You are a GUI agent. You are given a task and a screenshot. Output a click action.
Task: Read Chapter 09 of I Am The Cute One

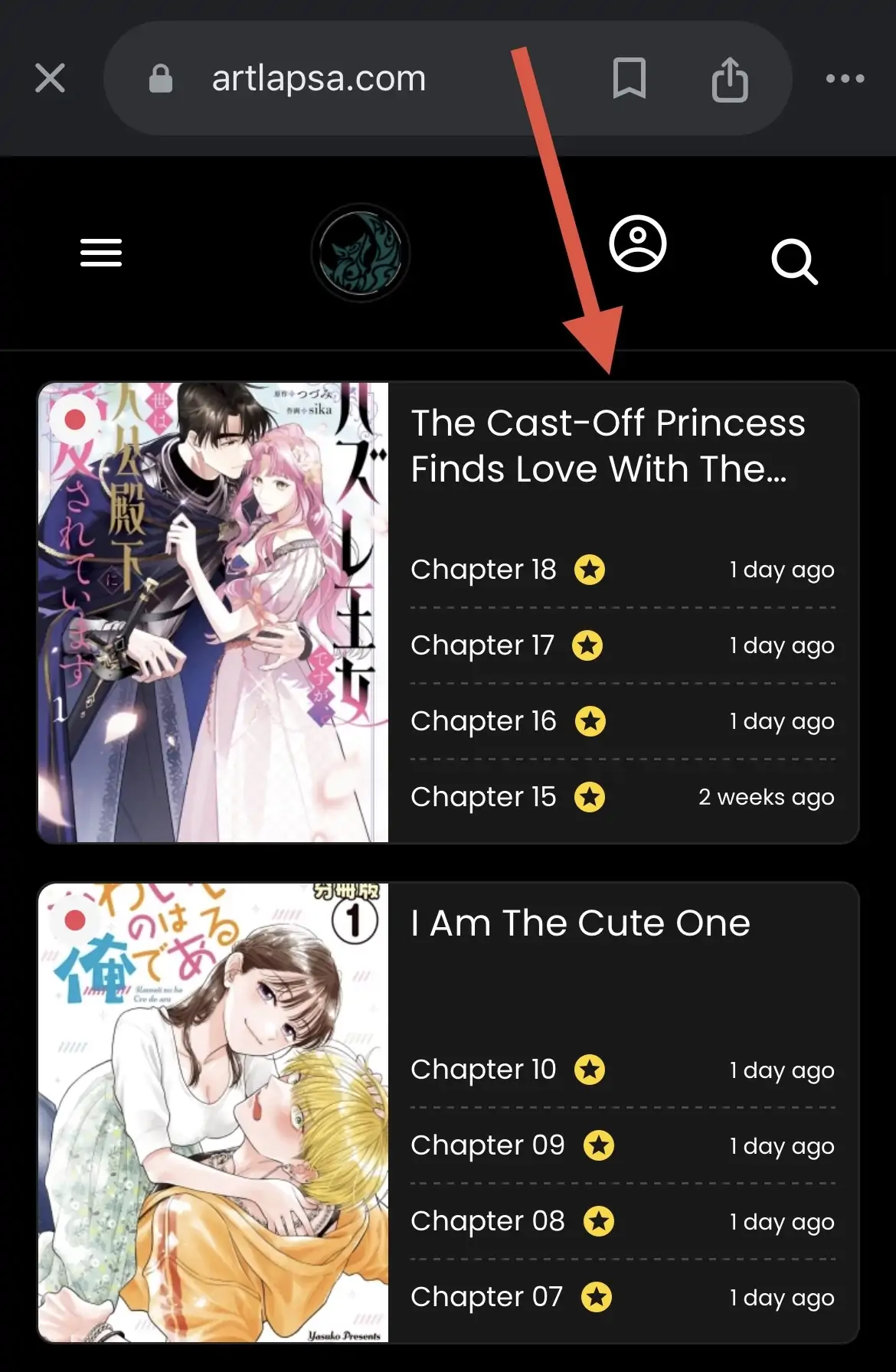tap(487, 1145)
